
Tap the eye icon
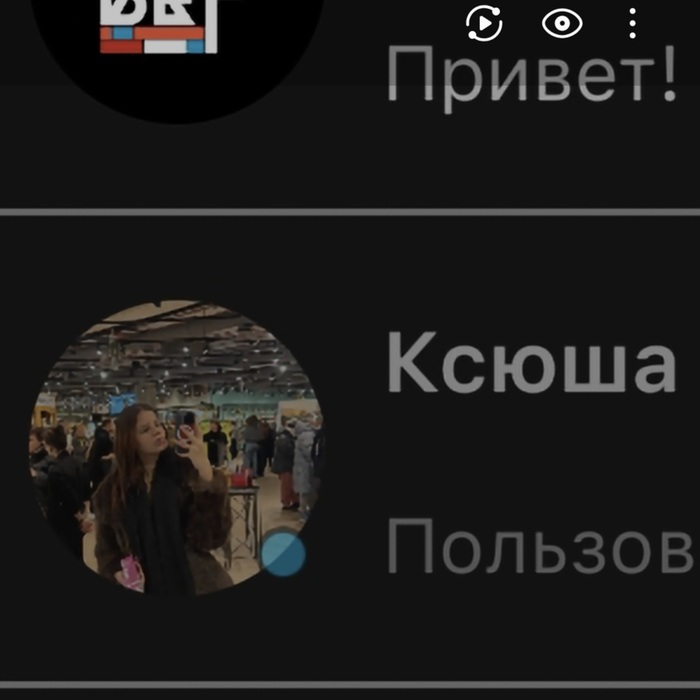(562, 23)
